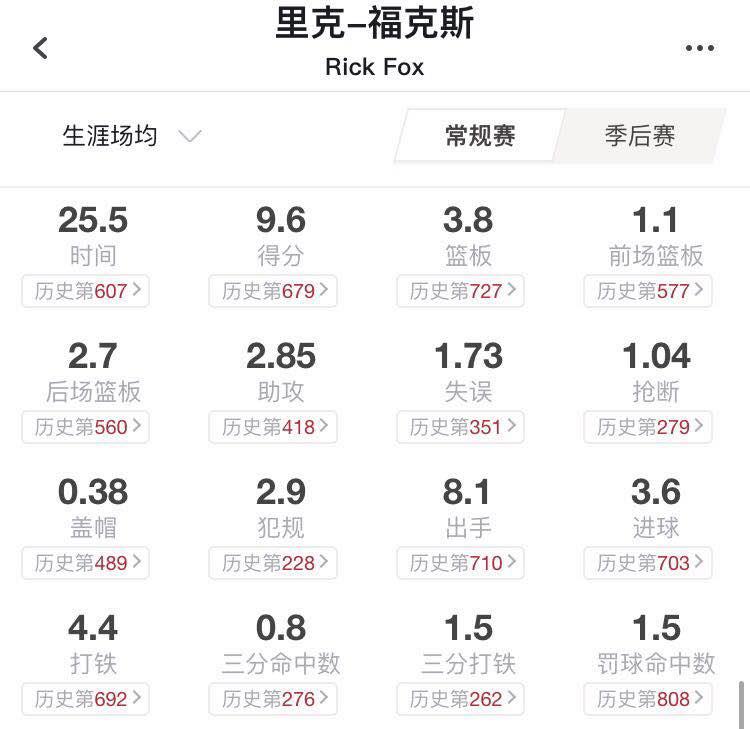
Task: Open the 历史第727 ranking for 篮板
Action: coord(461,291)
